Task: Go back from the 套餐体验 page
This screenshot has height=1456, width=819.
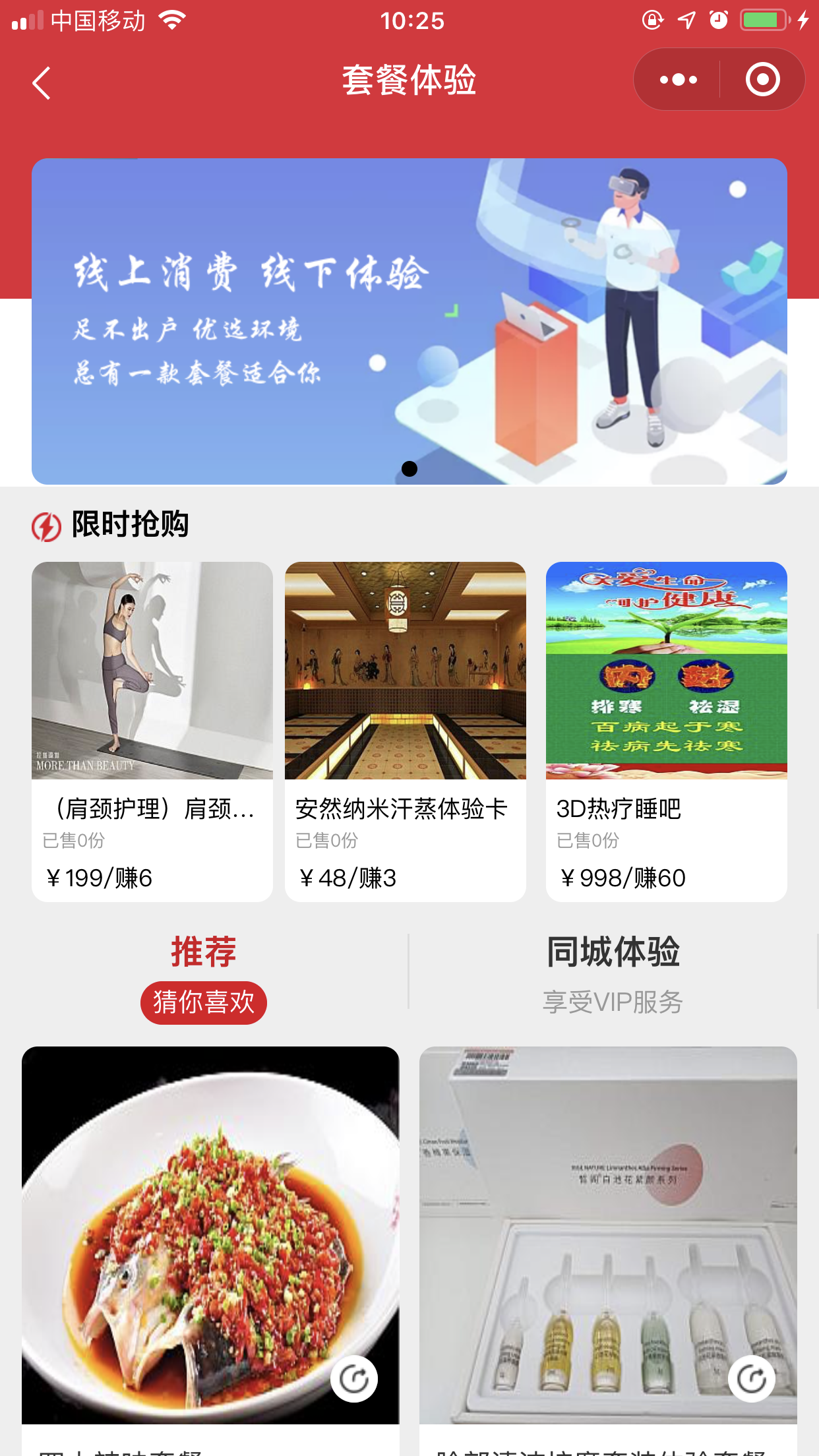Action: coord(42,83)
